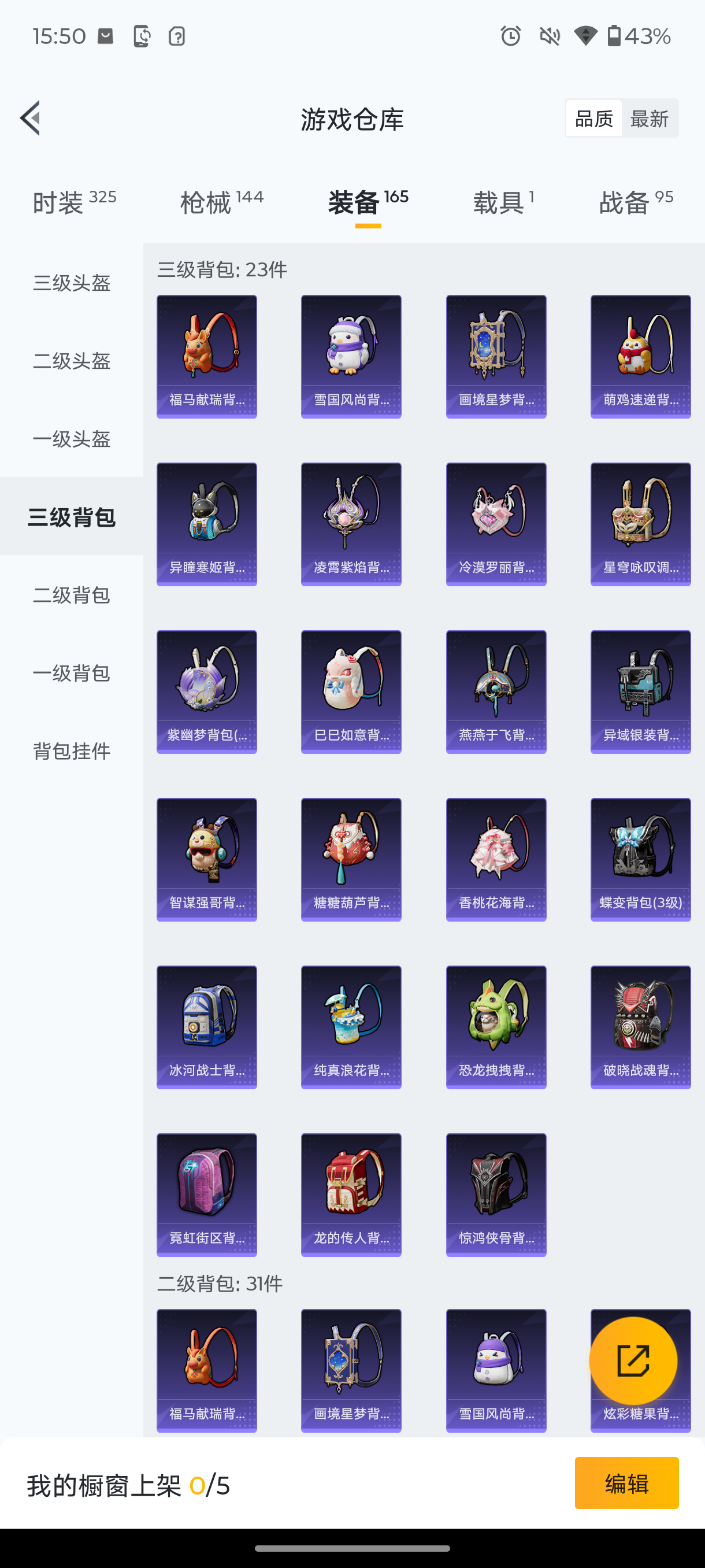Select the 品质 sorting option
The width and height of the screenshot is (705, 1568).
point(593,118)
